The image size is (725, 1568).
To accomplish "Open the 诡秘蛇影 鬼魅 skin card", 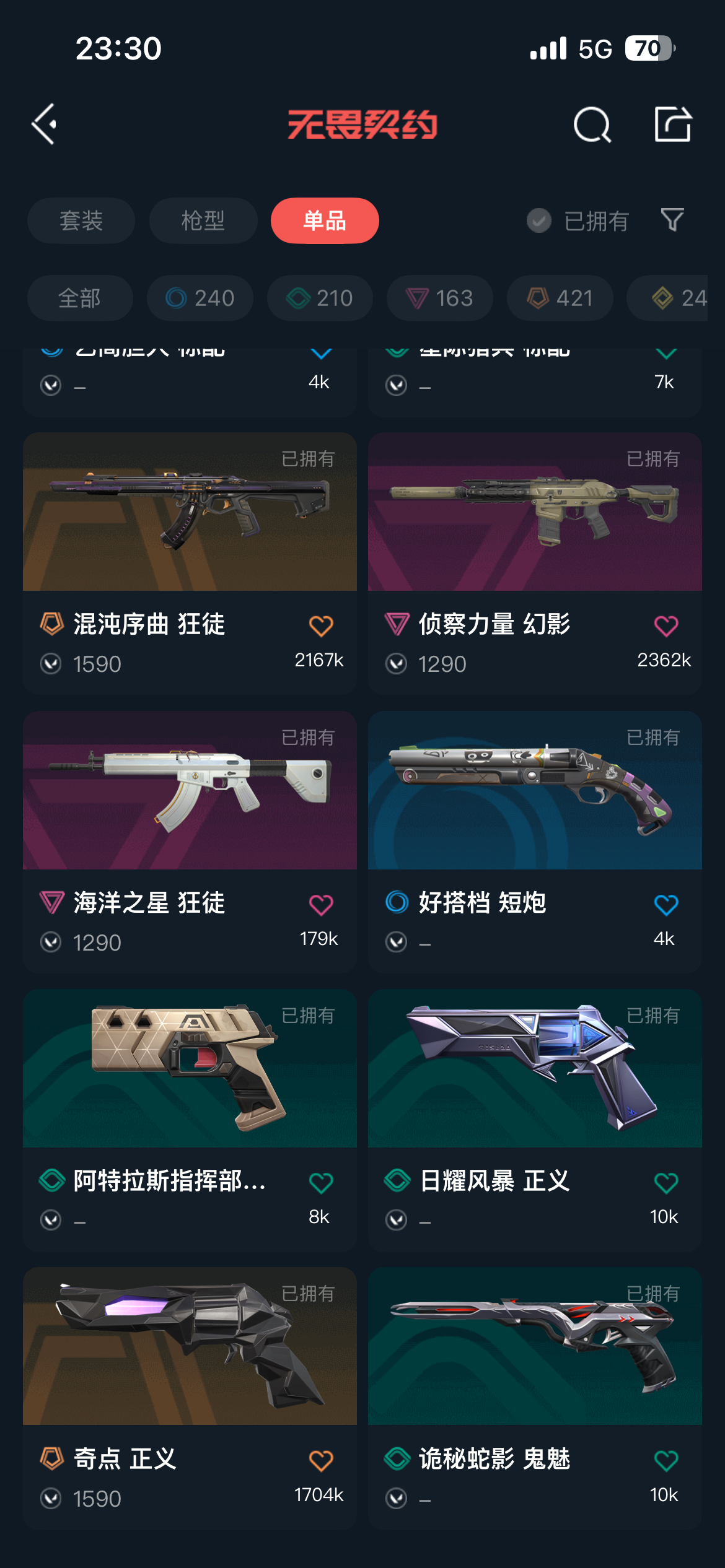I will [x=535, y=1398].
